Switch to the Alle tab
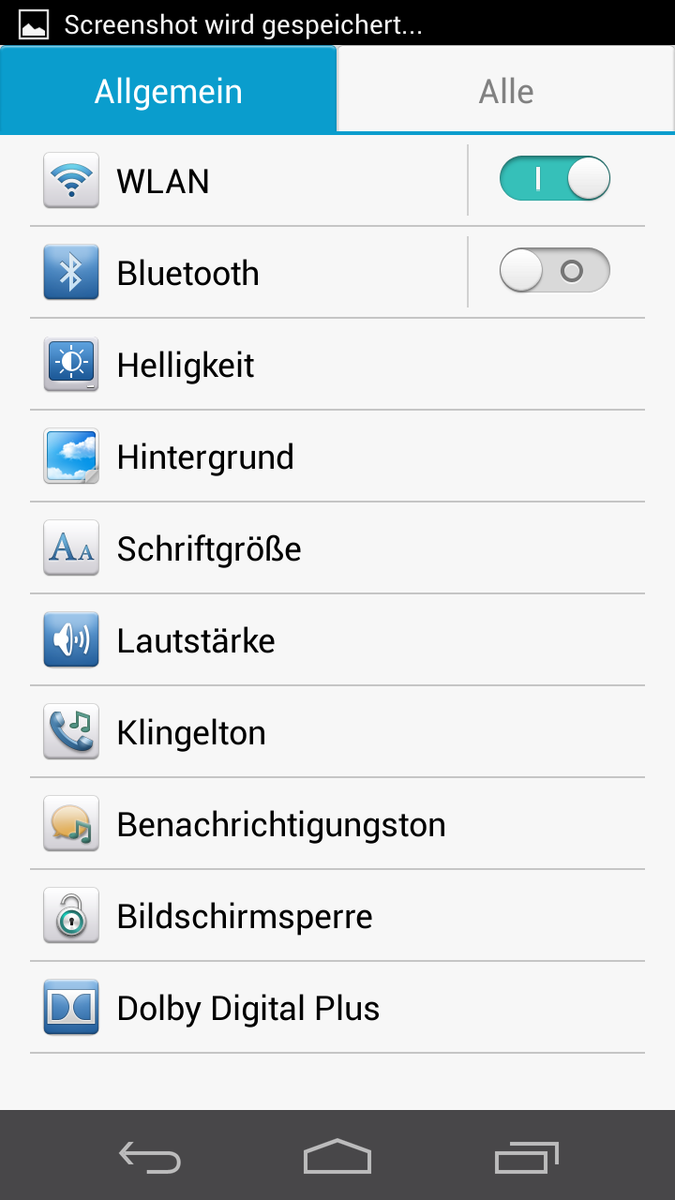 click(x=506, y=91)
